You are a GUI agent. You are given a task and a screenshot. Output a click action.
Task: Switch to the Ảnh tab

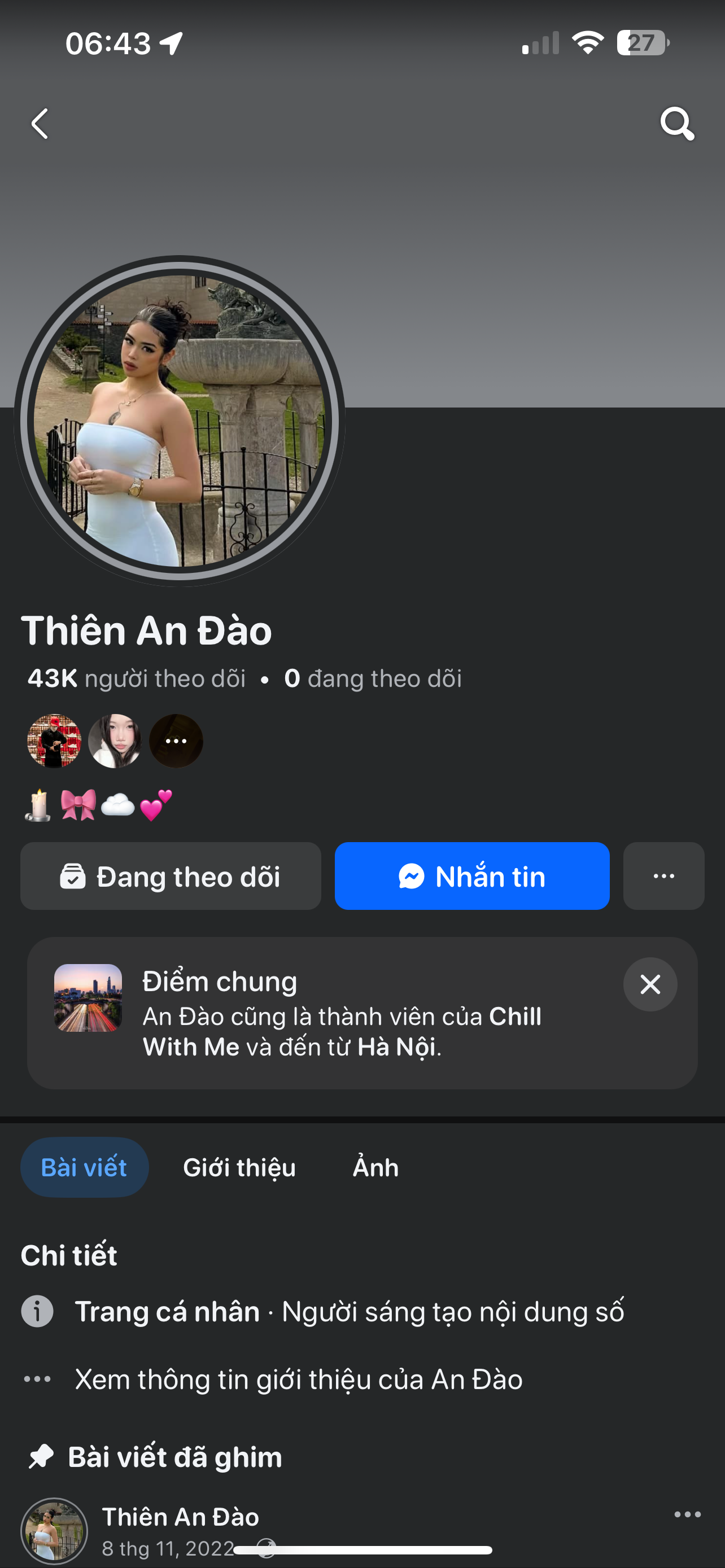tap(375, 1167)
